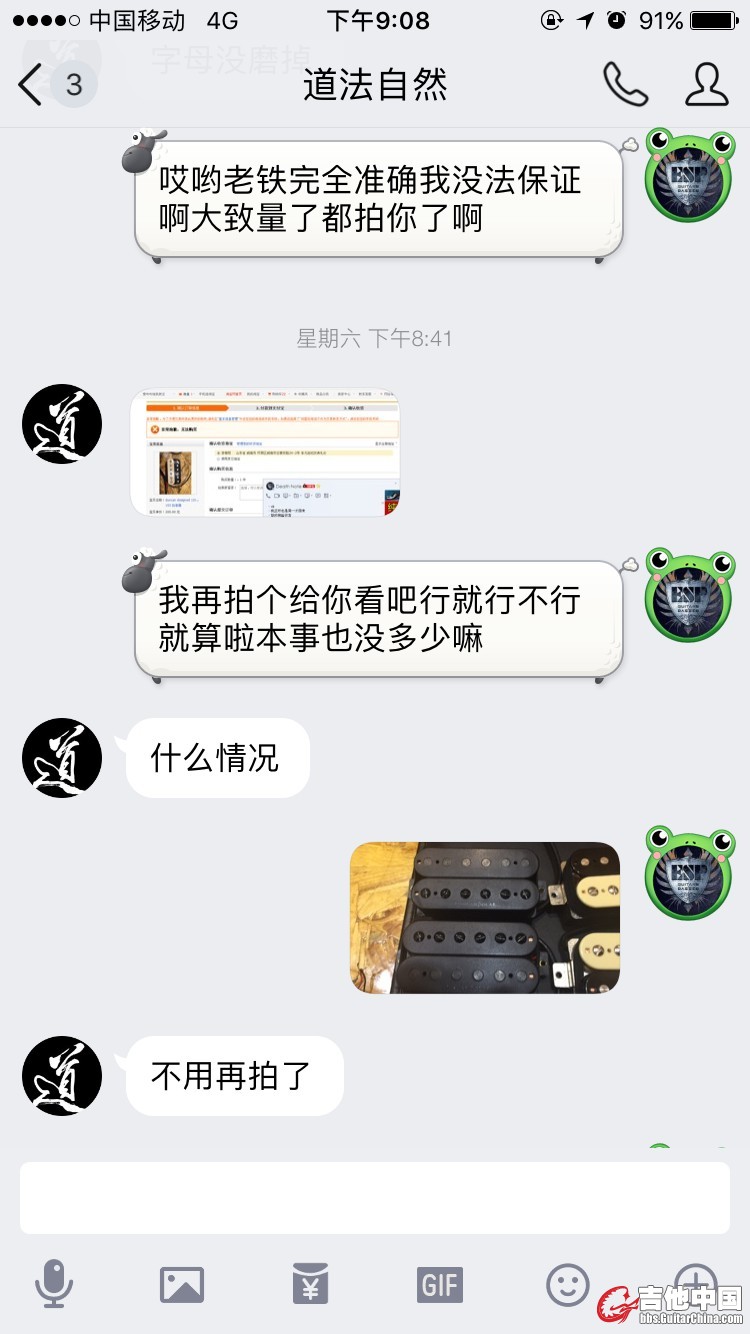The width and height of the screenshot is (750, 1334).
Task: Start a voice call with 道法自然
Action: [625, 85]
